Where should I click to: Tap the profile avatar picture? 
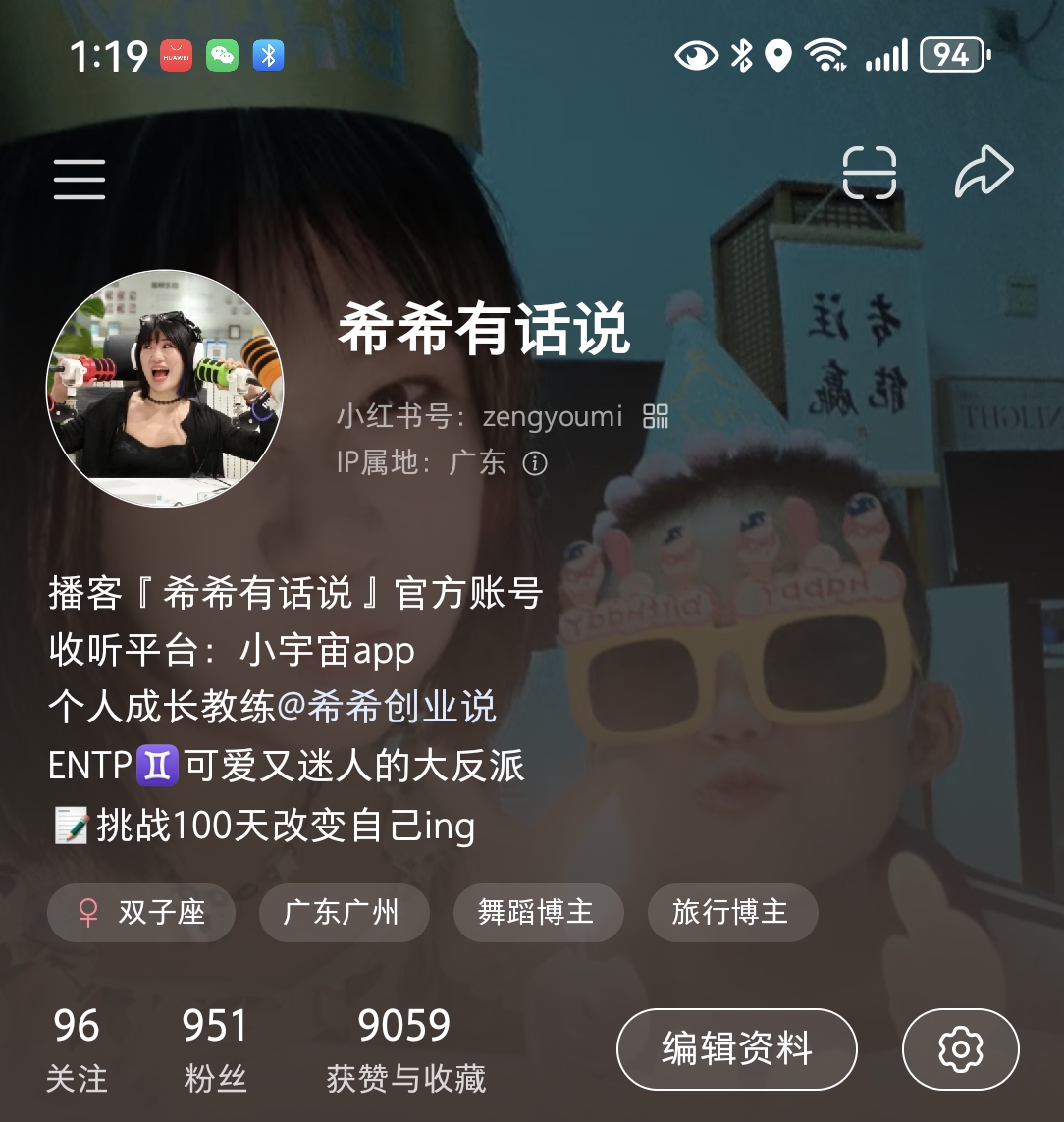click(x=164, y=388)
